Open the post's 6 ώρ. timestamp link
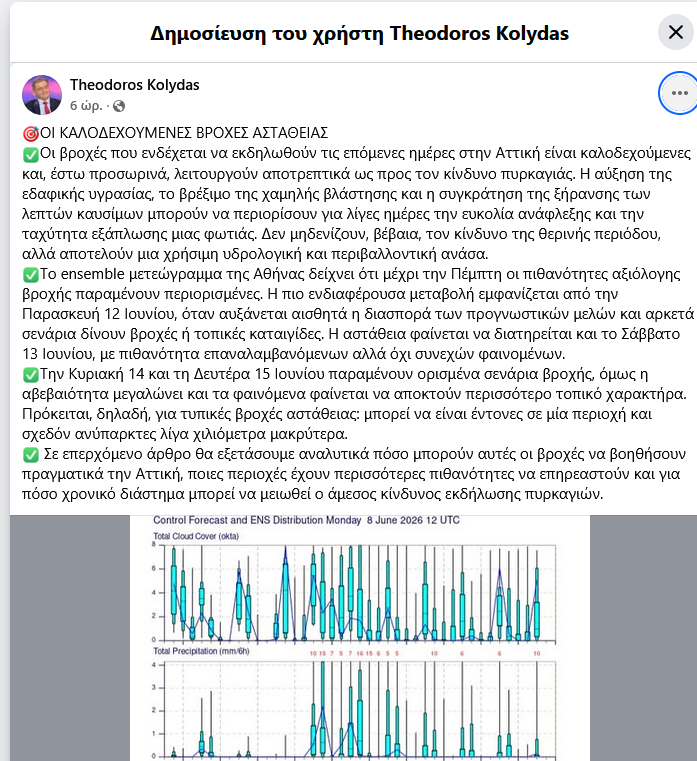 [86, 105]
